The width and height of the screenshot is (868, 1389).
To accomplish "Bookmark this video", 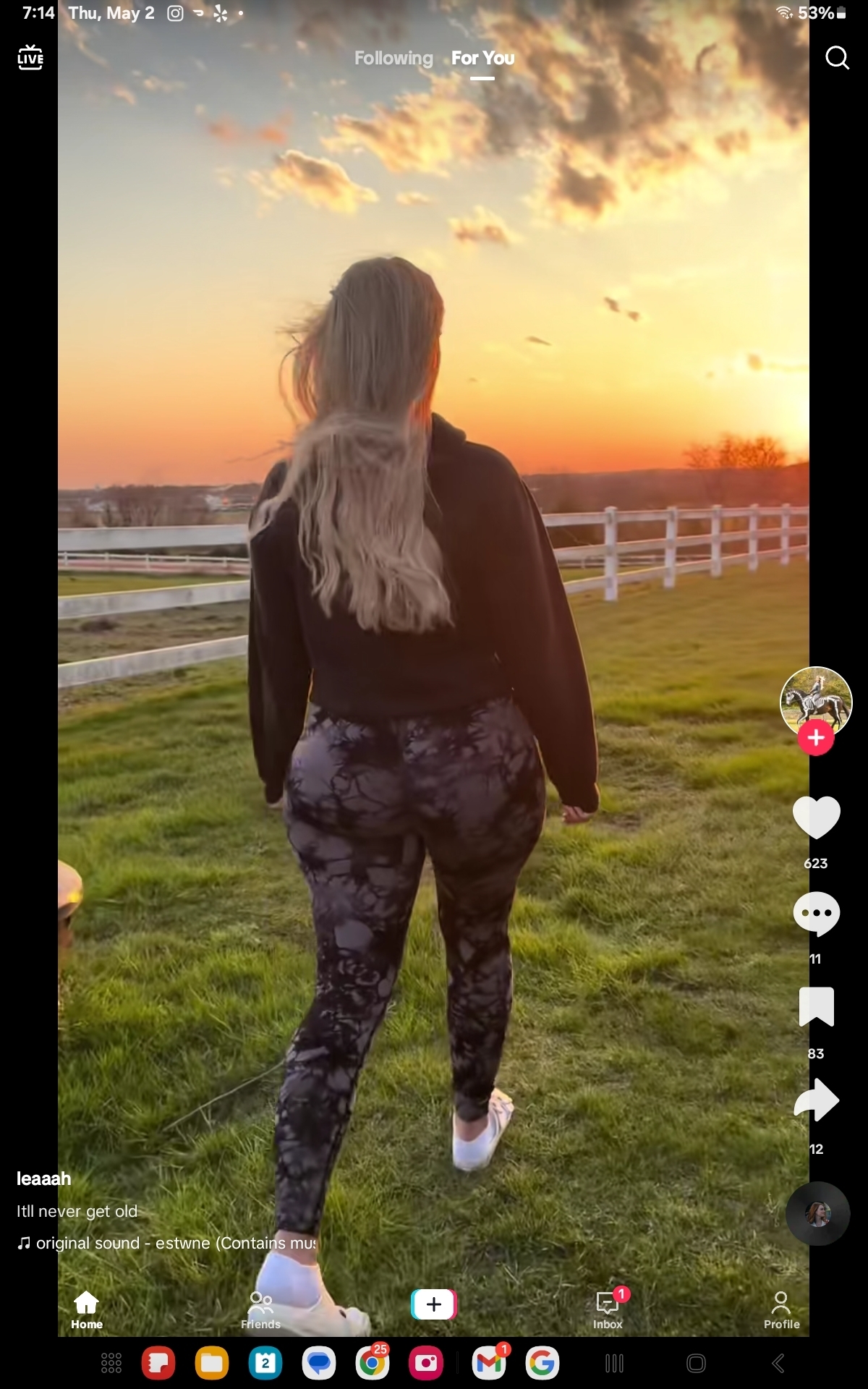I will tap(816, 1007).
